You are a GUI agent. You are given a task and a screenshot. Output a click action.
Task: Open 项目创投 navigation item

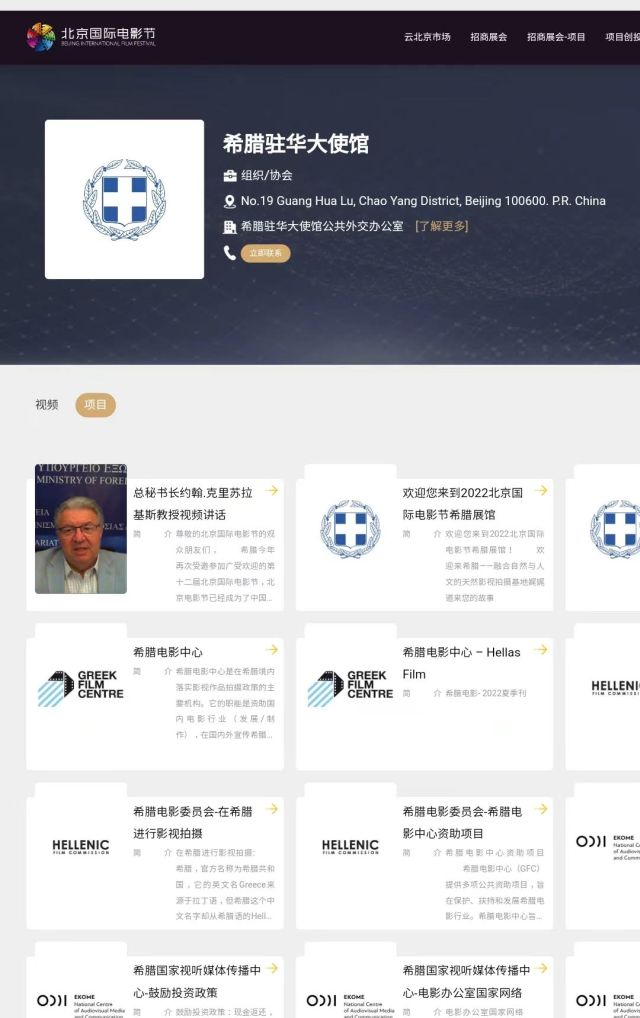tap(621, 37)
